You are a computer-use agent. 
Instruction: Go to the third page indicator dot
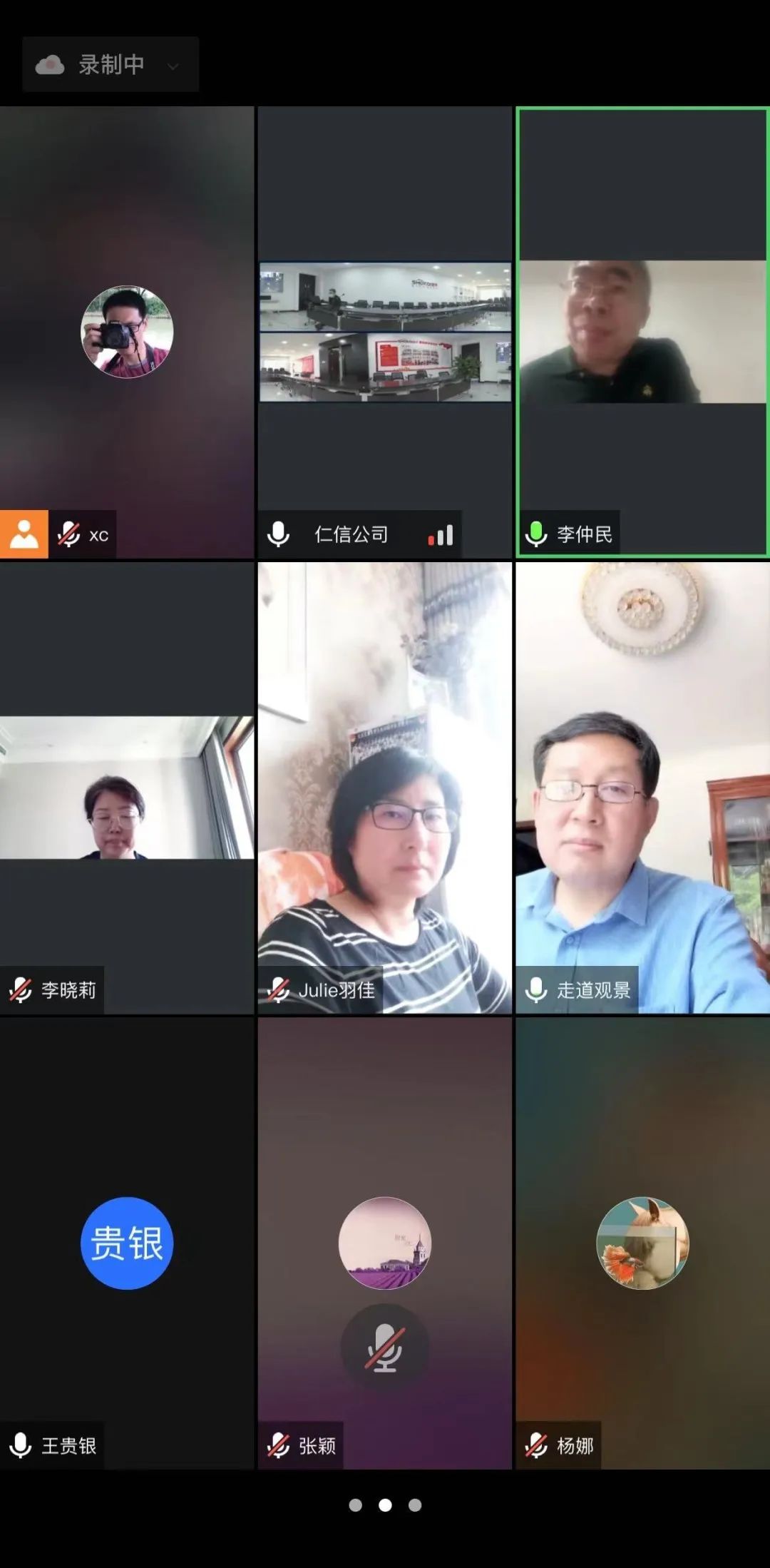415,1505
